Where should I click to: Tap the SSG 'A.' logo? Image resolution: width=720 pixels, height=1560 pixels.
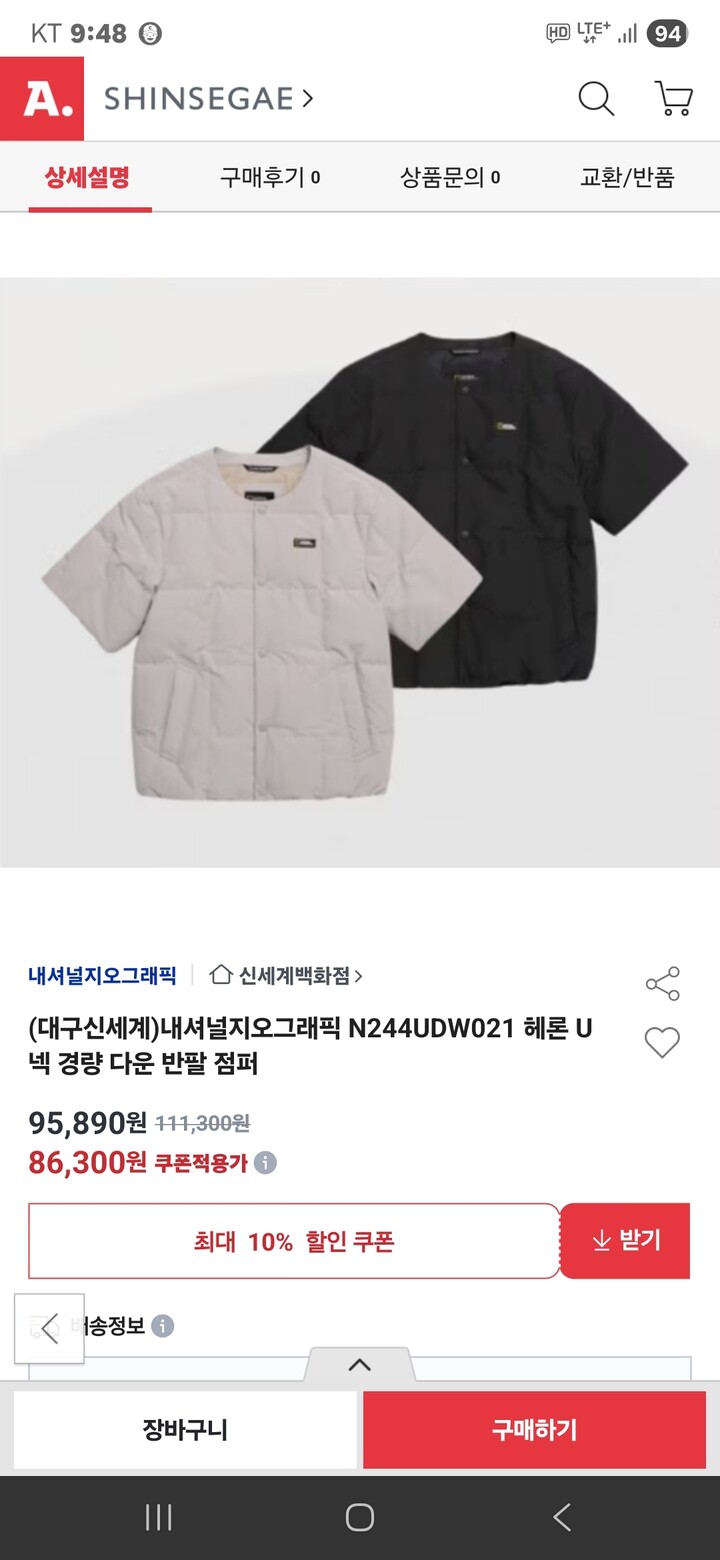42,99
